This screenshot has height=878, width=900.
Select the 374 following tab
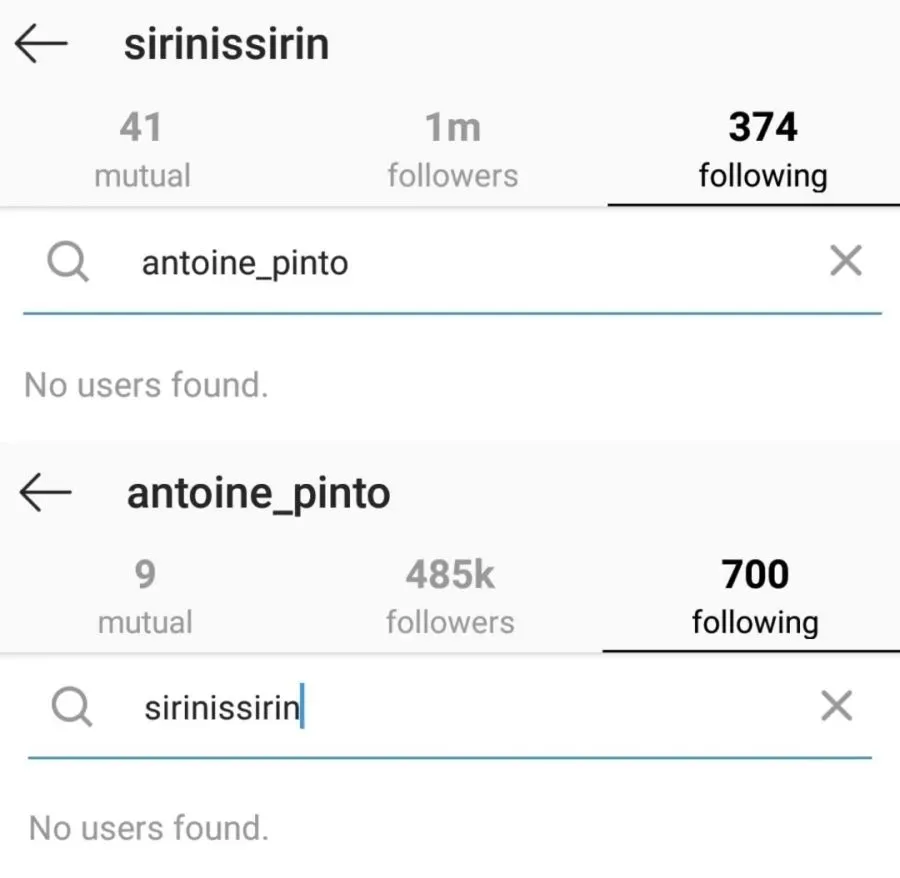pyautogui.click(x=762, y=150)
